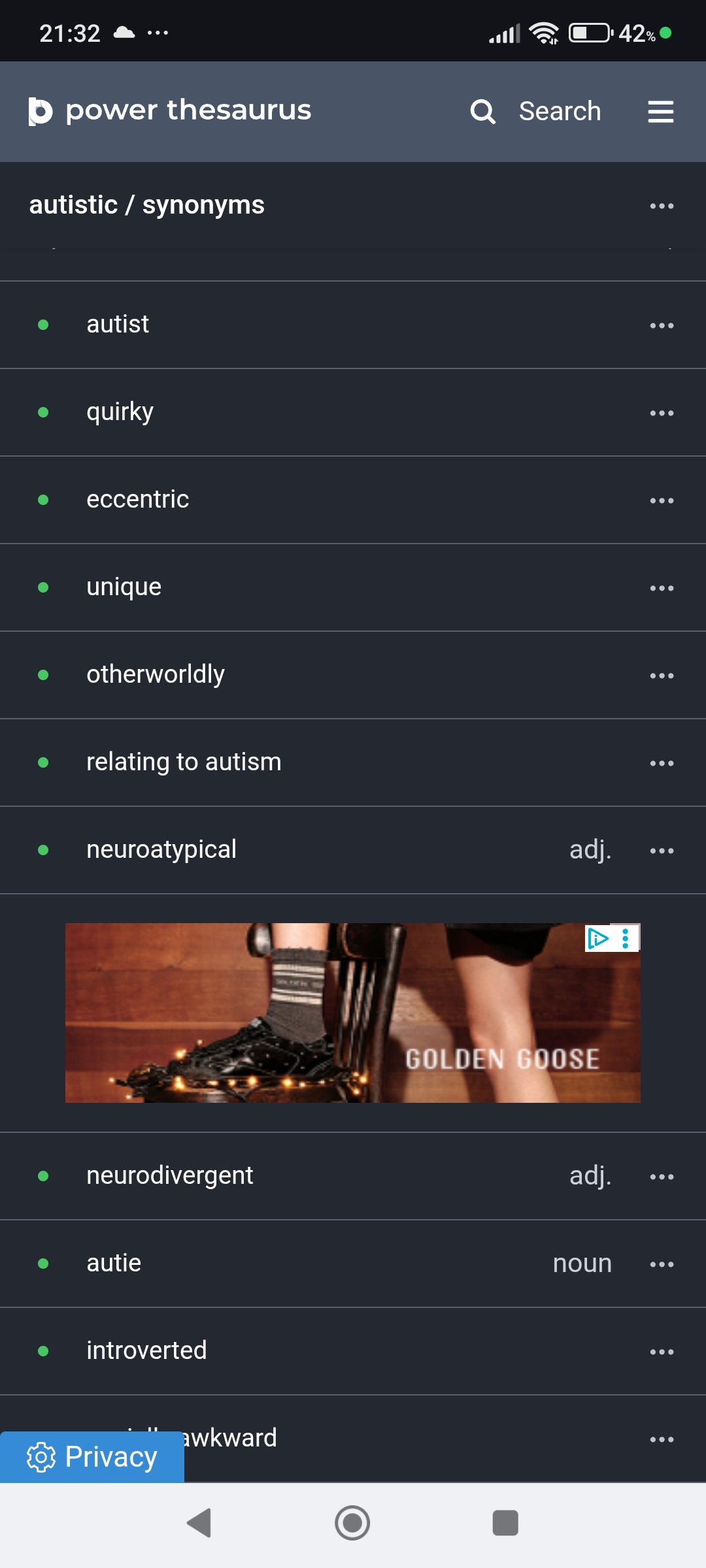Image resolution: width=706 pixels, height=1568 pixels.
Task: Open the neuroatypical entry
Action: pos(161,849)
